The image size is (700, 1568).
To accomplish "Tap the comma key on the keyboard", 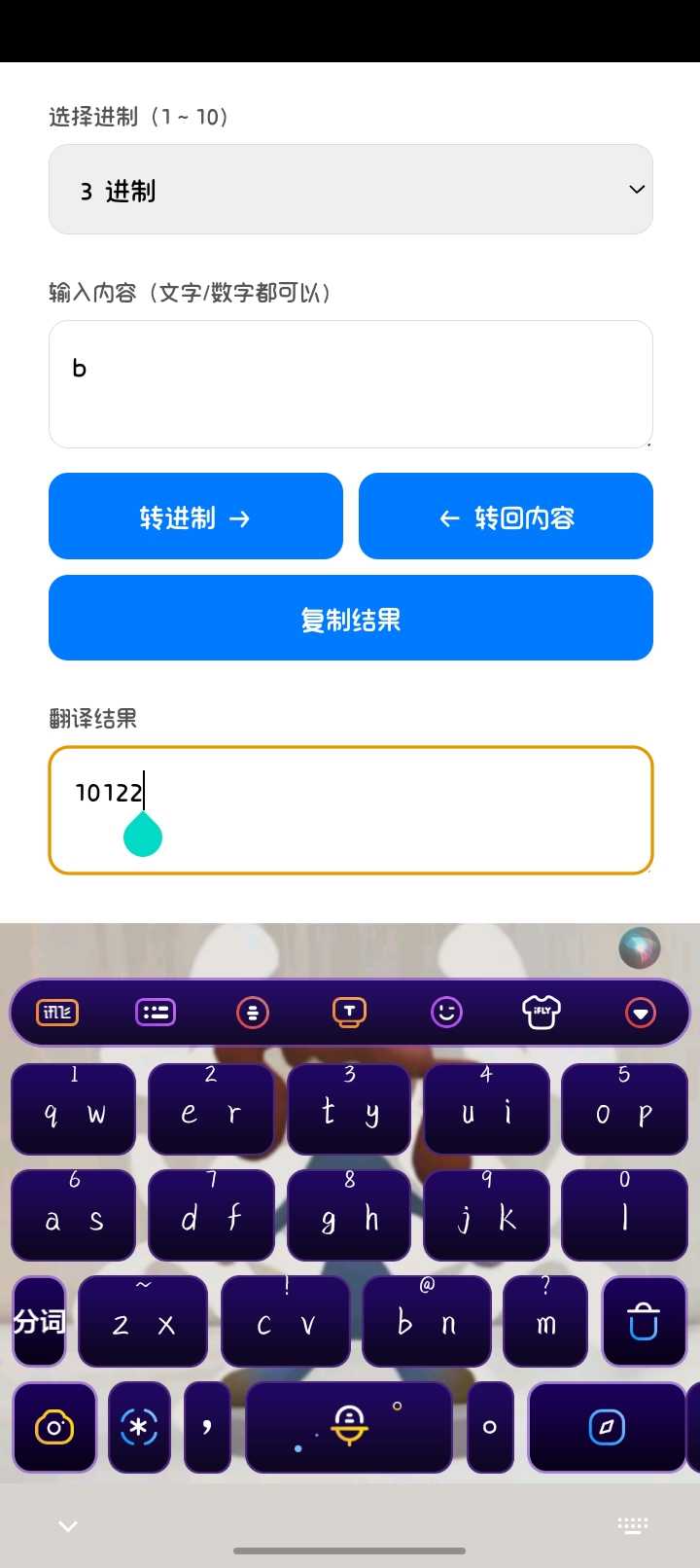I will pyautogui.click(x=207, y=1427).
